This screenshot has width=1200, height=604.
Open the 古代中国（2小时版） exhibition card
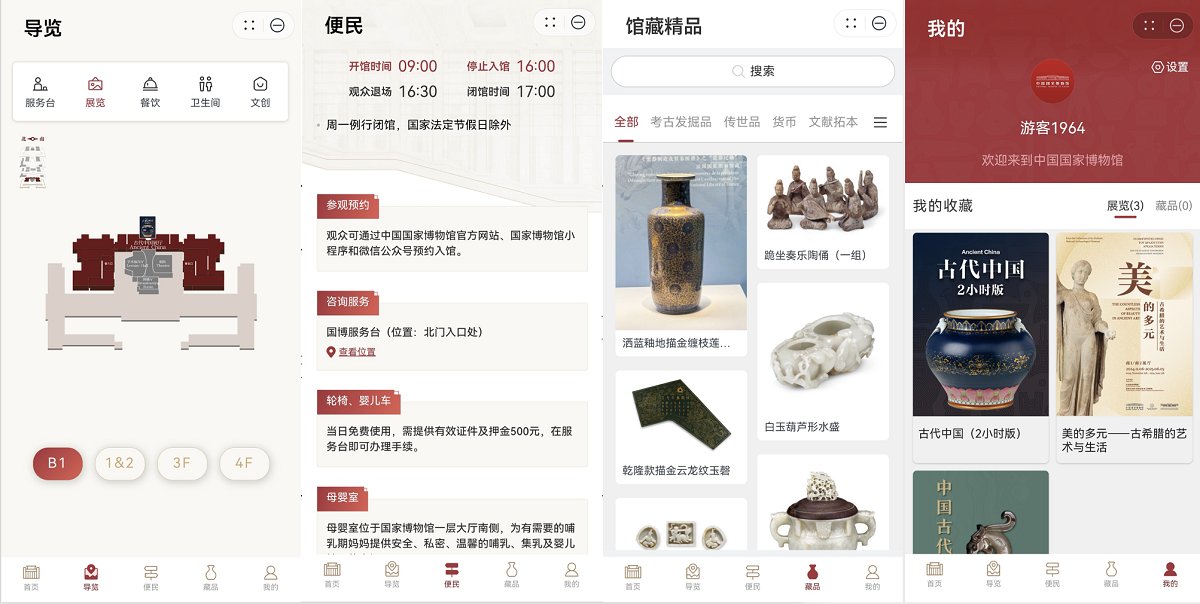point(980,338)
